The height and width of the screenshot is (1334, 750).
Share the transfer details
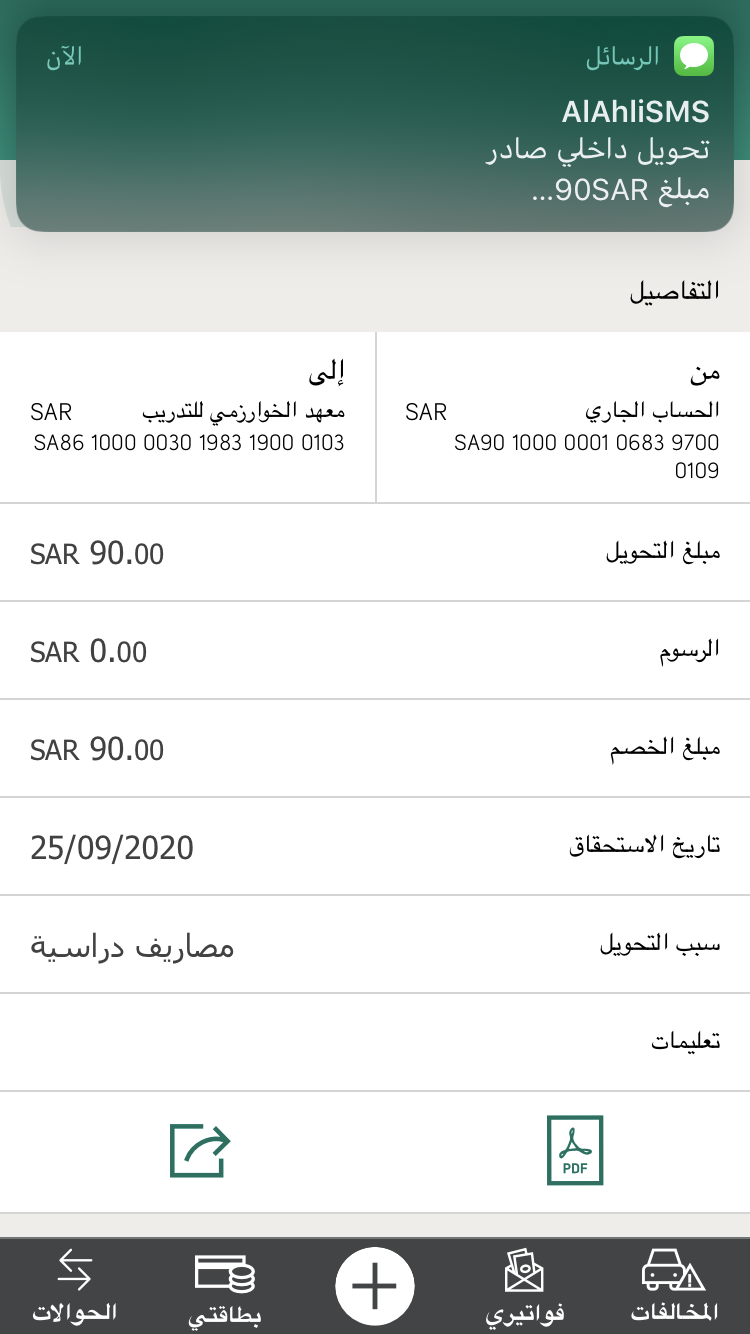tap(200, 1151)
